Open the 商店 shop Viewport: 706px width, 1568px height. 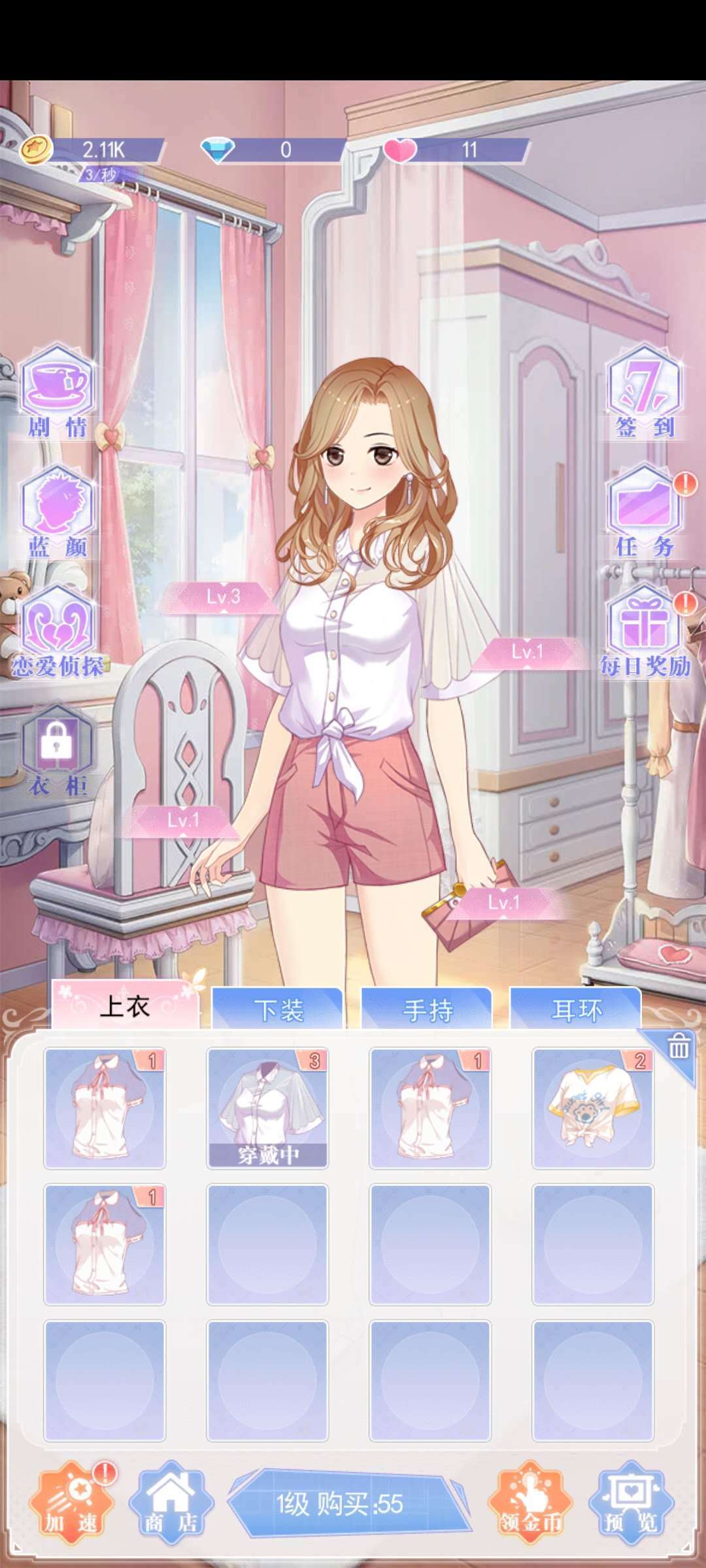171,1503
